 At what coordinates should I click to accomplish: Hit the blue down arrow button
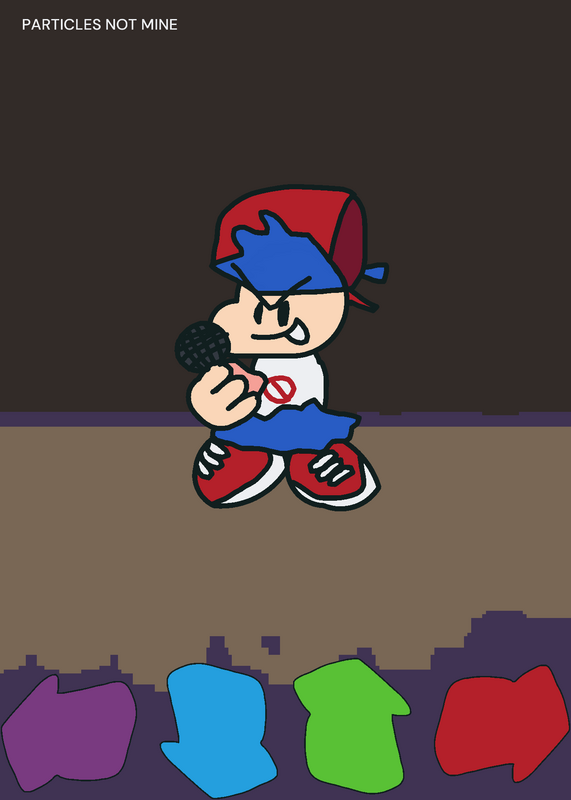pos(218,730)
